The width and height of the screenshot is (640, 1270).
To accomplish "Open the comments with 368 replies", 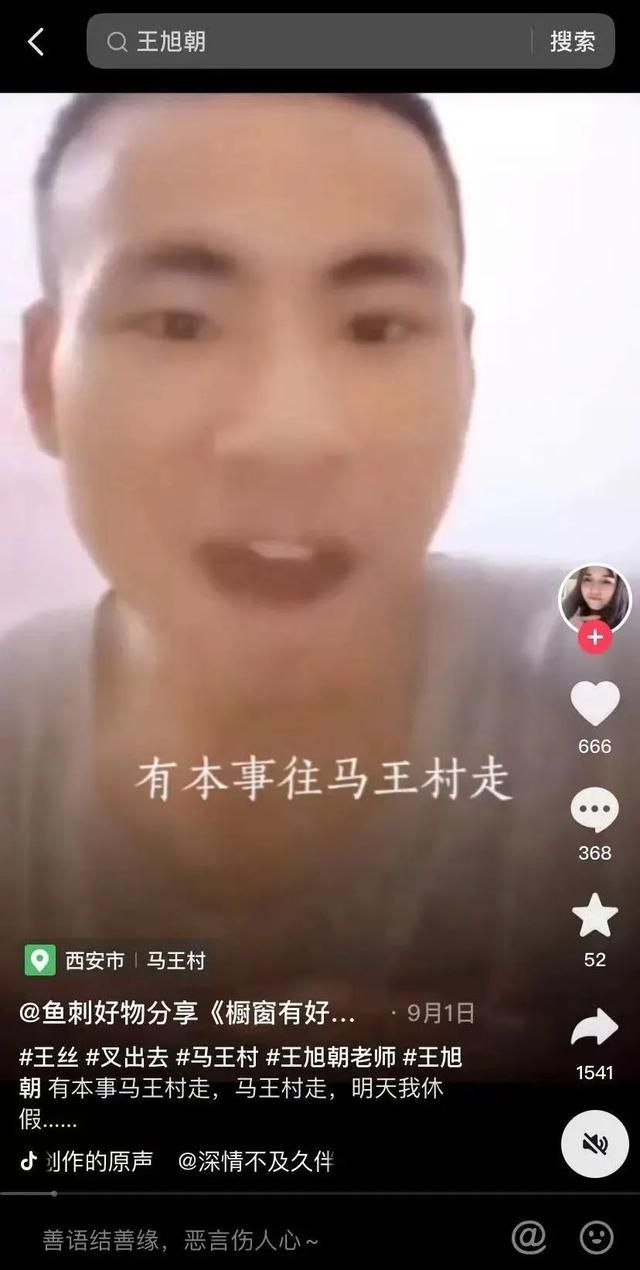I will tap(595, 810).
